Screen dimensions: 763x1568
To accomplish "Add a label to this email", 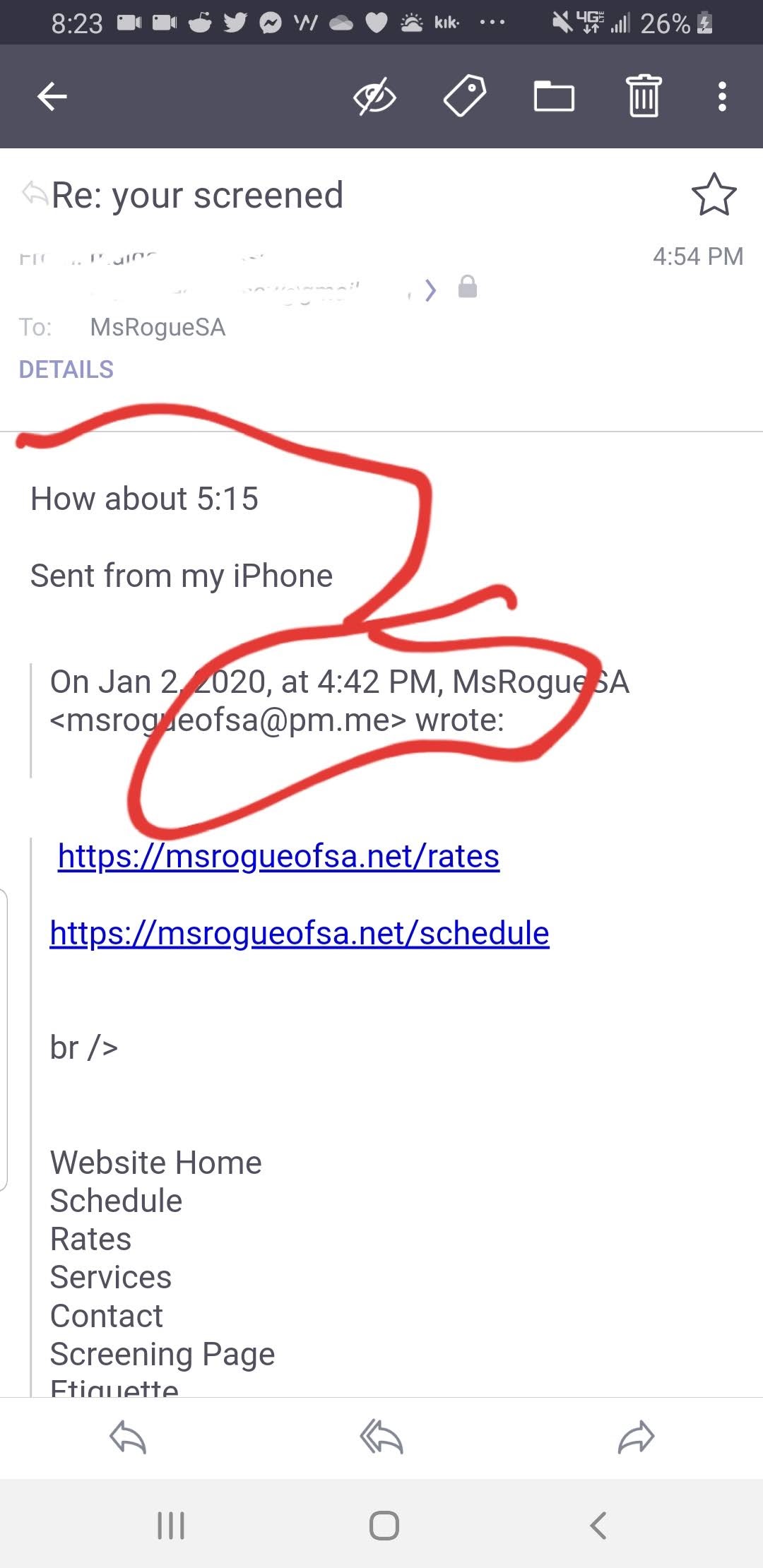I will point(464,96).
